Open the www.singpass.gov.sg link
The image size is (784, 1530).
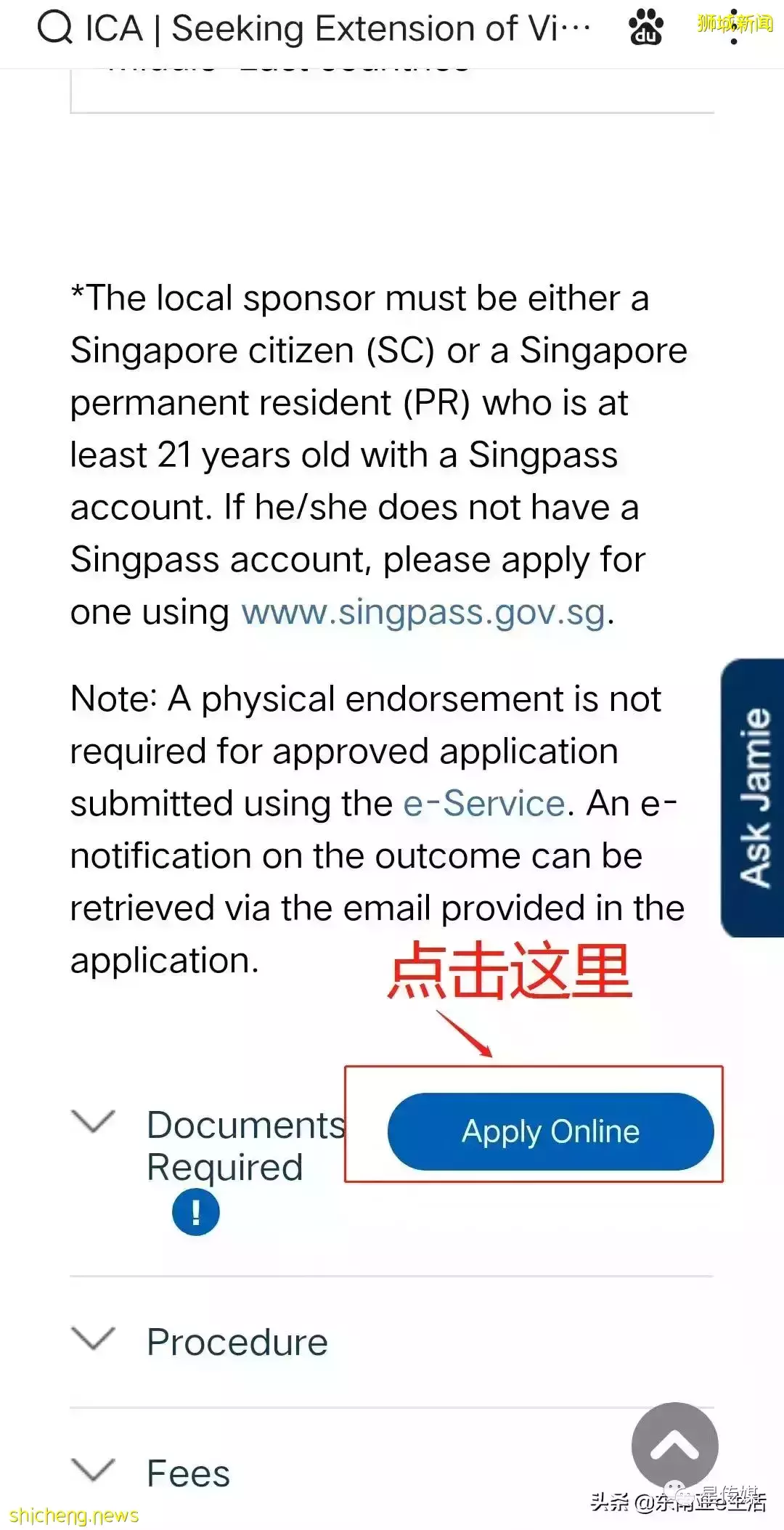(425, 612)
